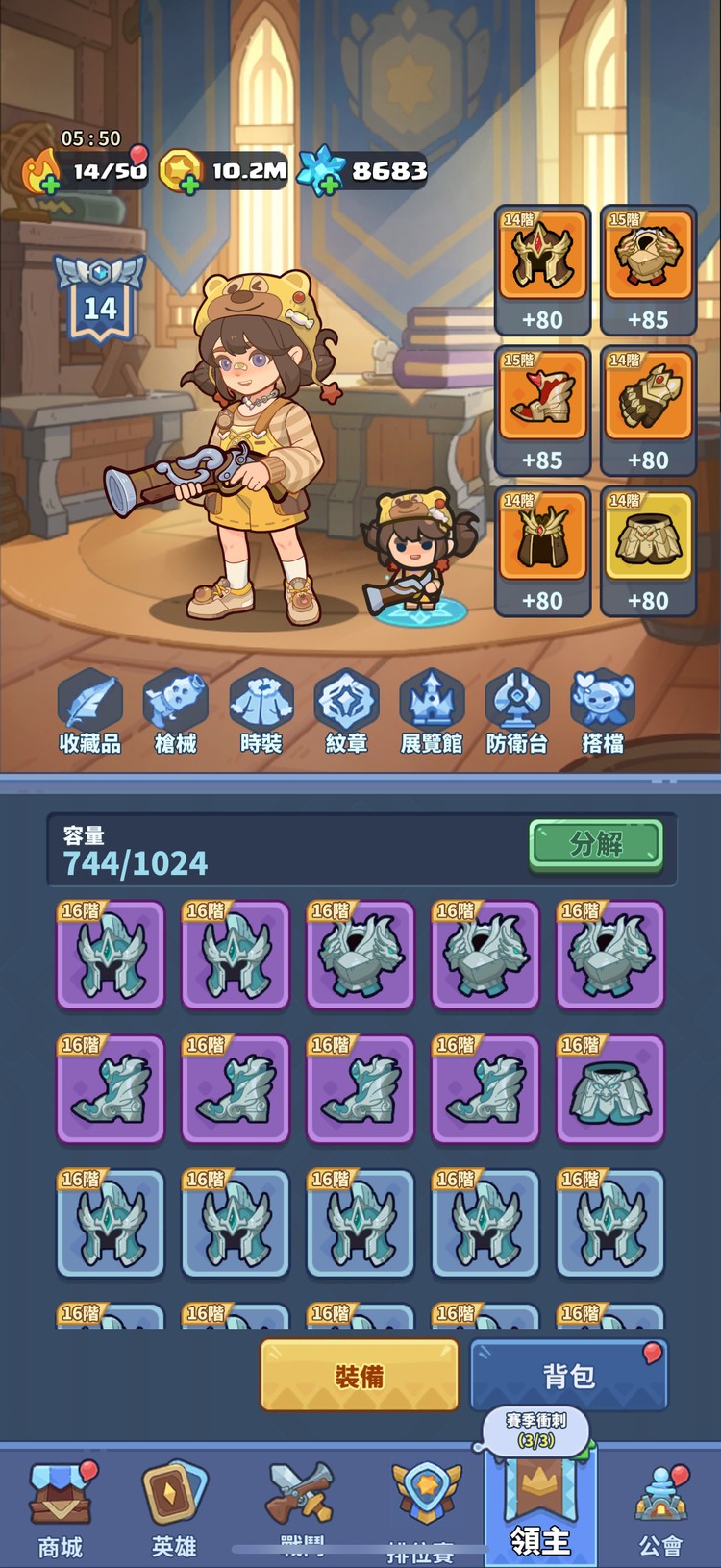Viewport: 721px width, 1568px height.
Task: Select the purple 16階 skirt item
Action: (609, 1089)
